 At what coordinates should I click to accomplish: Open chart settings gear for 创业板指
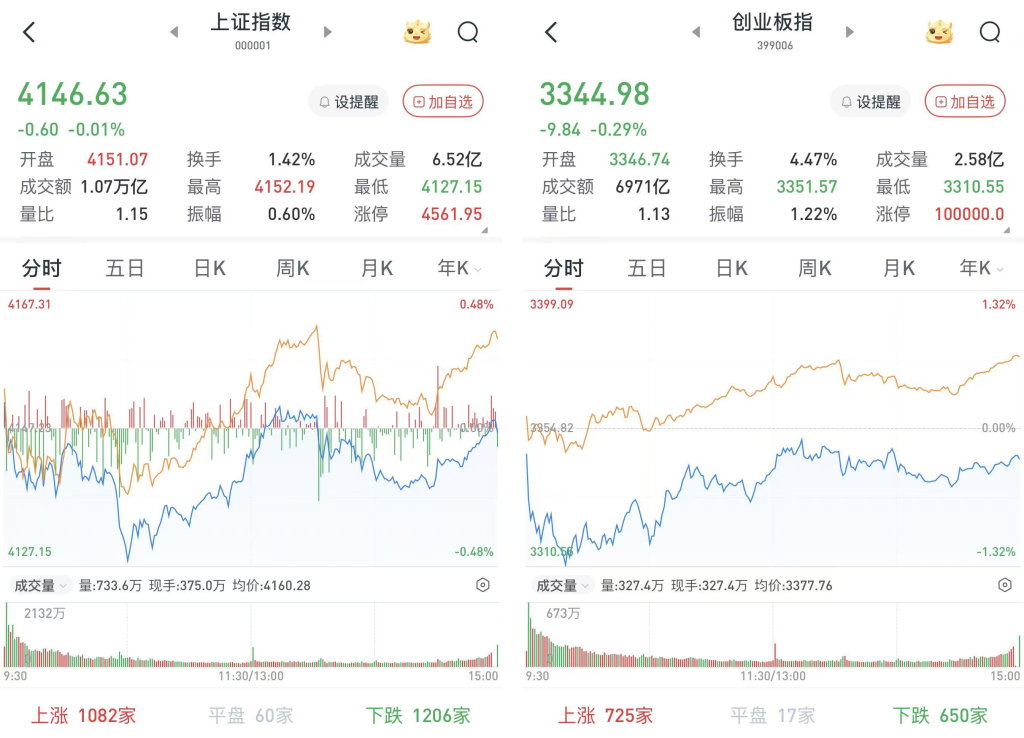click(1005, 585)
